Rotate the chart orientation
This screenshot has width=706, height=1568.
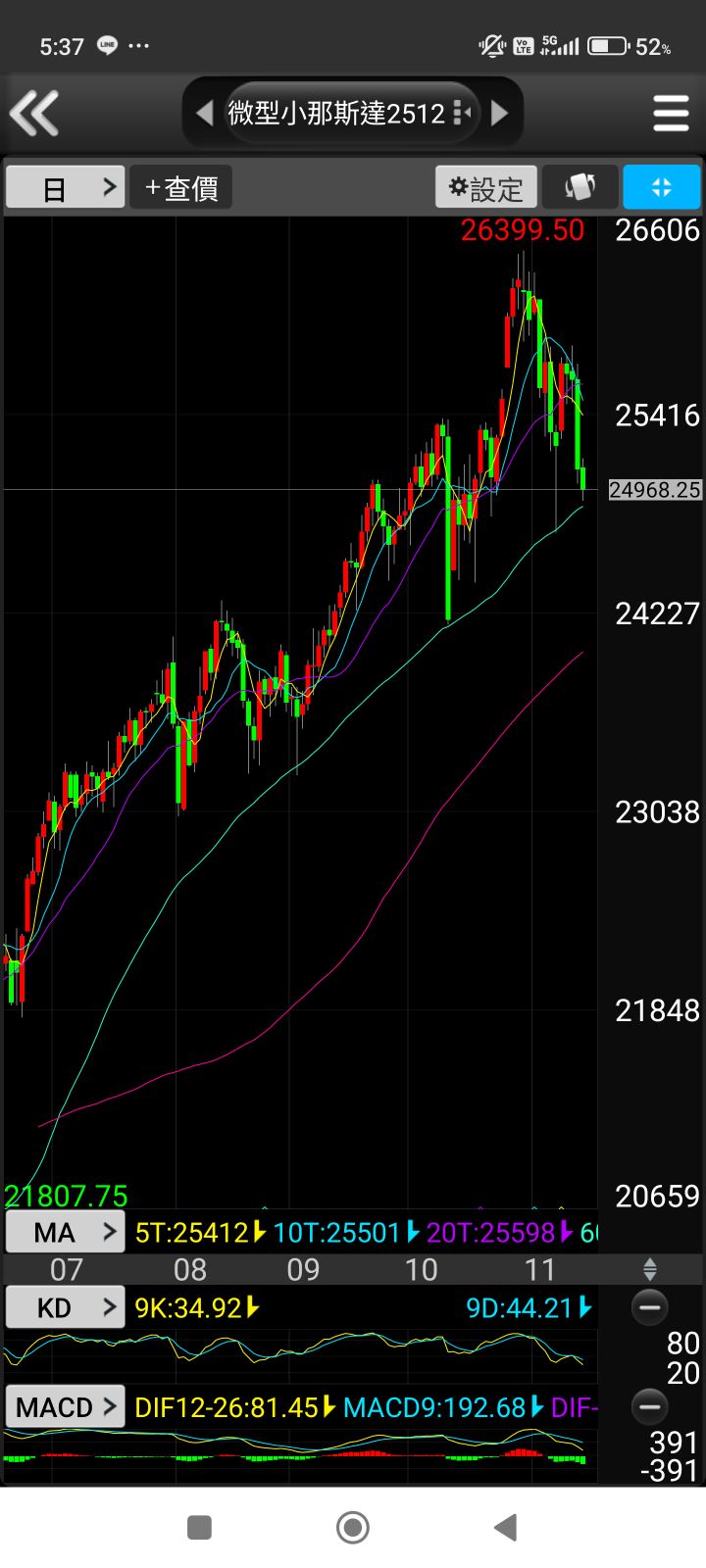coord(580,187)
